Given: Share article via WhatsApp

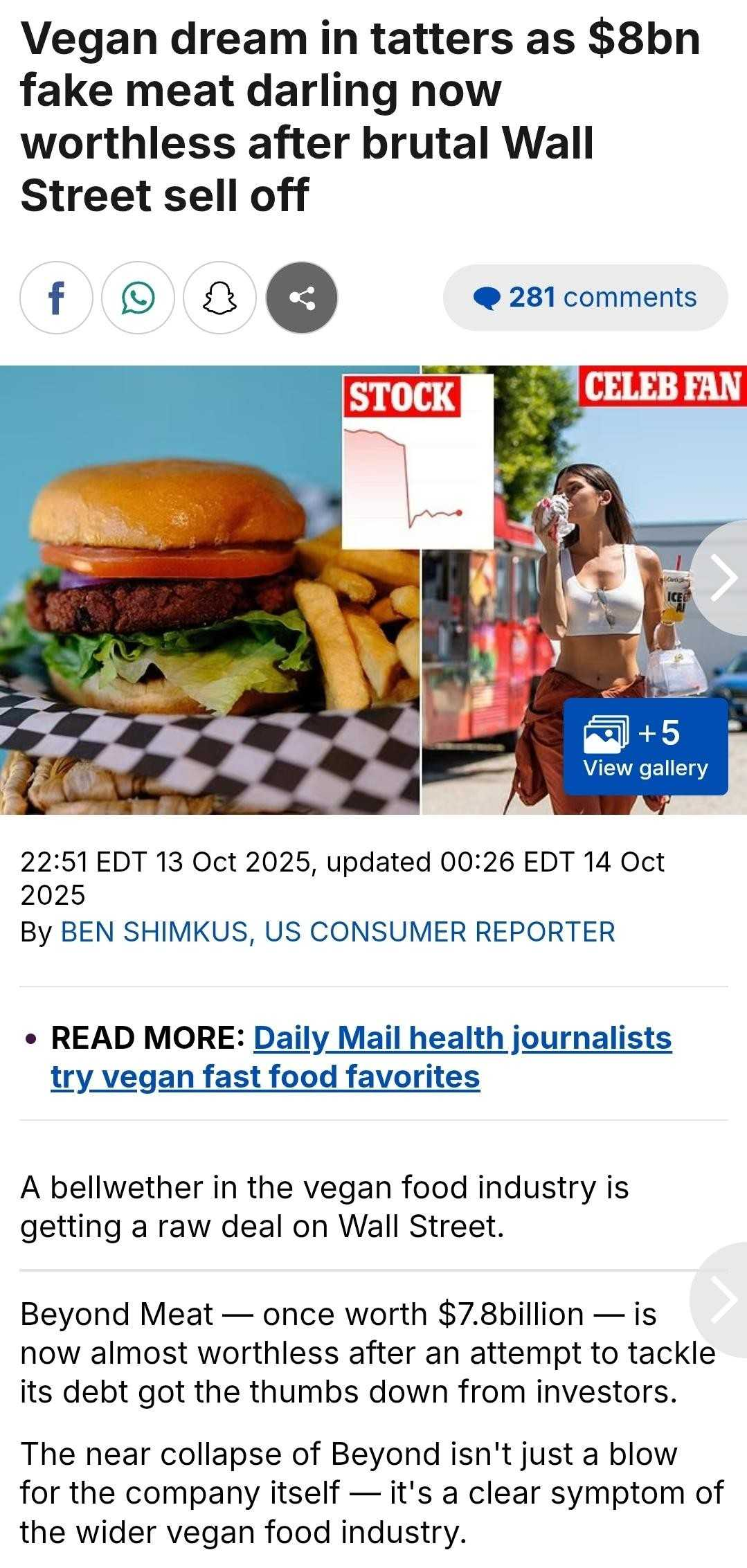Looking at the screenshot, I should (138, 298).
